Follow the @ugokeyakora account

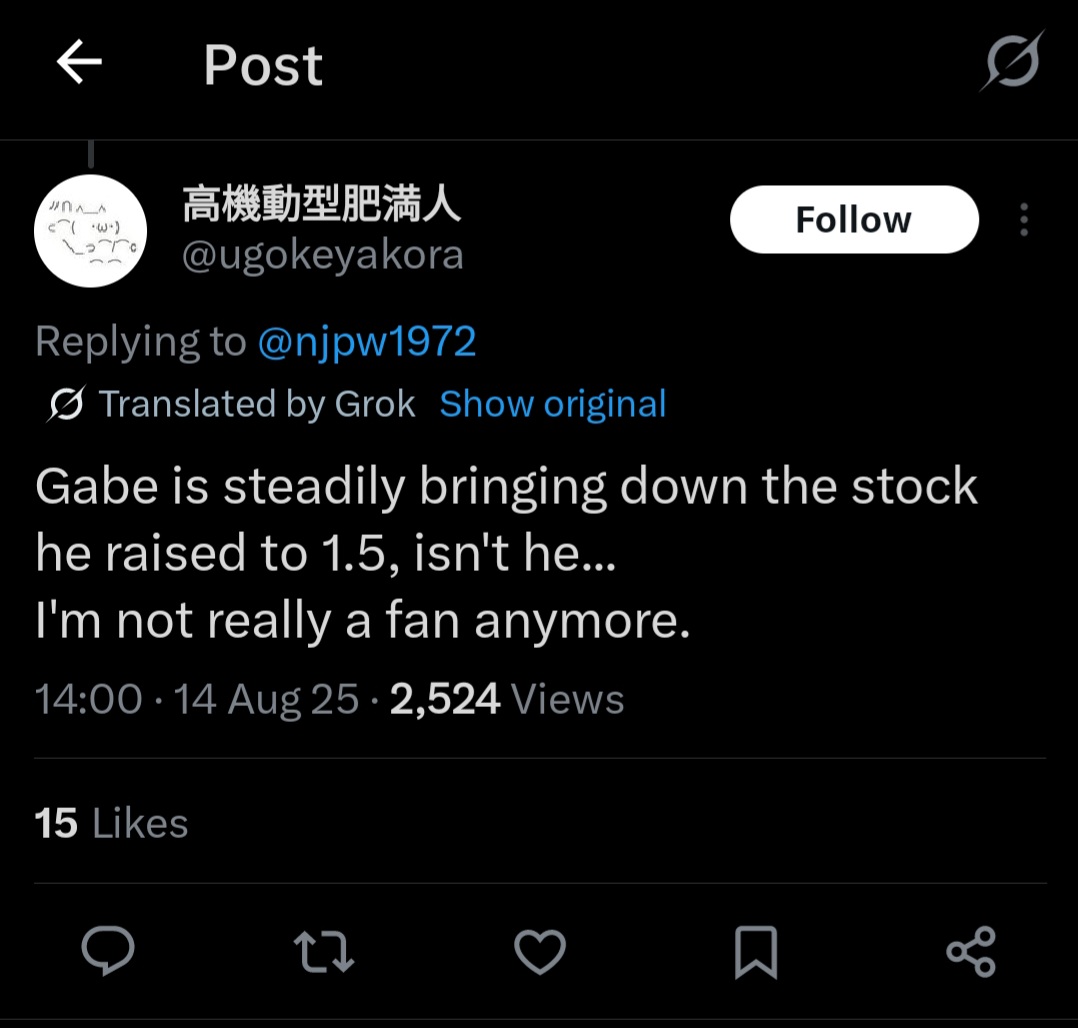853,219
